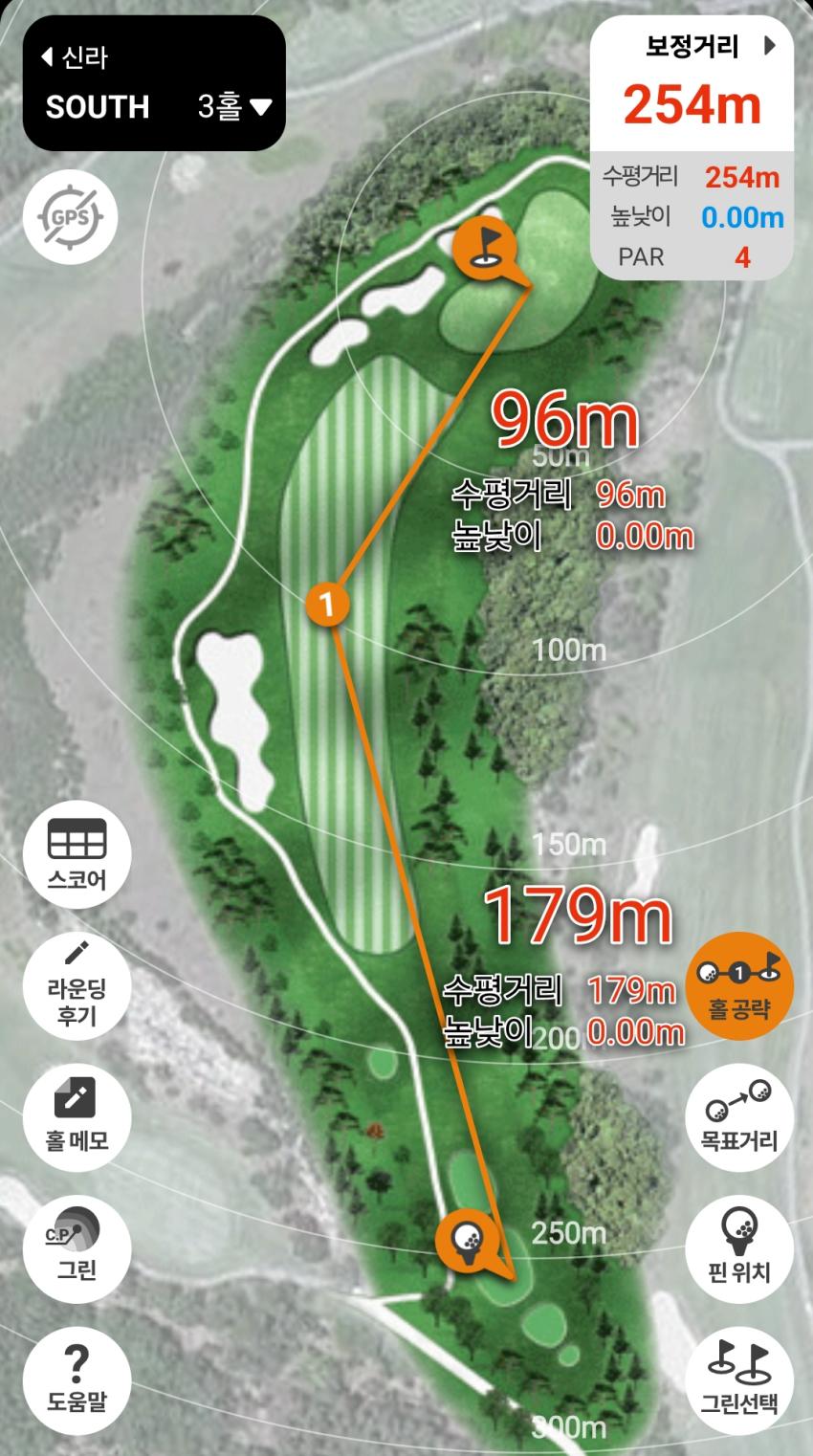Go back to the 신라 course list
Screen dimensions: 813x1456
75,58
